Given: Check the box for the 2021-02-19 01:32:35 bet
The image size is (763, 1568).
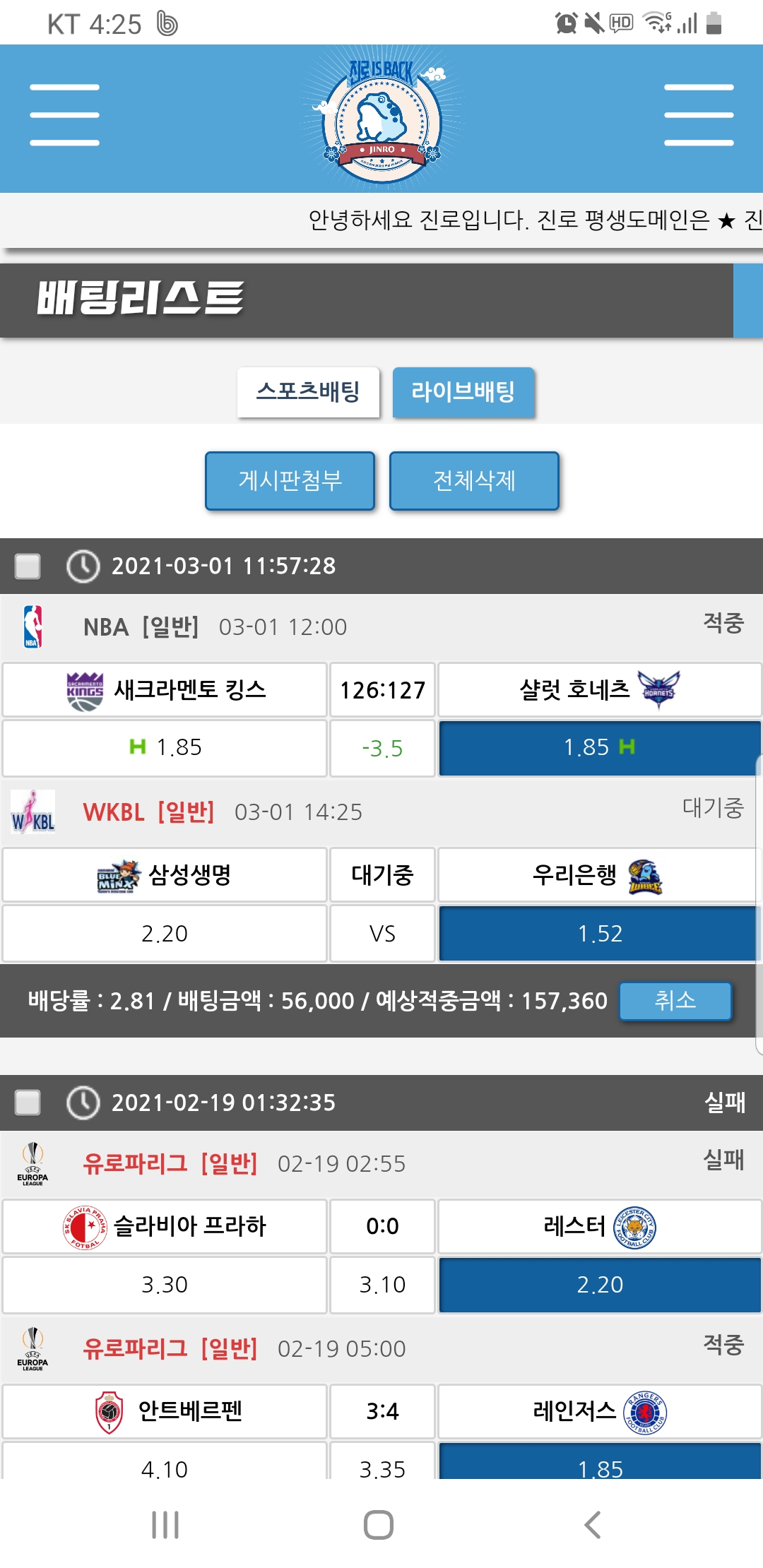Looking at the screenshot, I should 28,1102.
